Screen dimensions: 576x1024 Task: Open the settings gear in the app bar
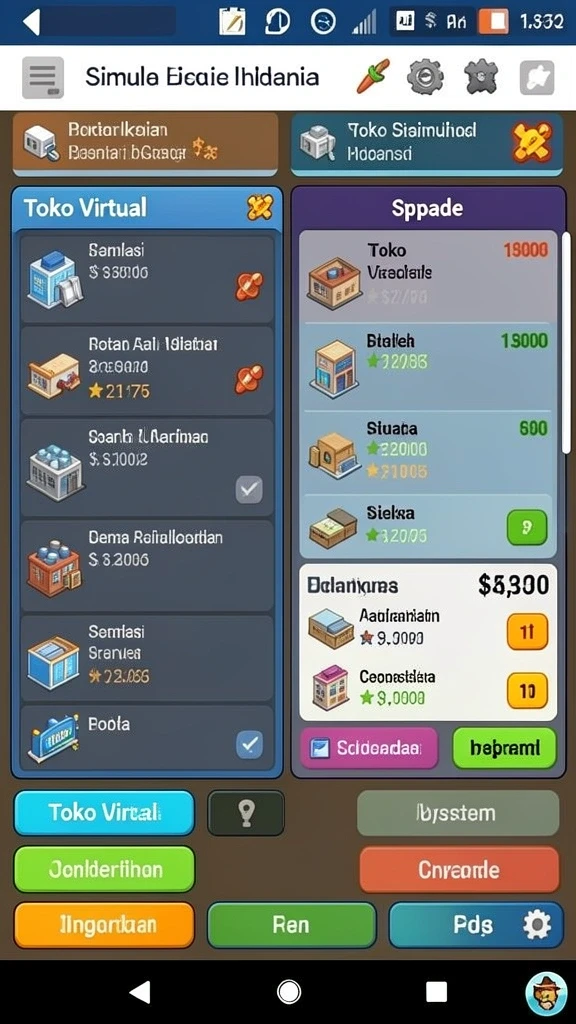tap(425, 77)
